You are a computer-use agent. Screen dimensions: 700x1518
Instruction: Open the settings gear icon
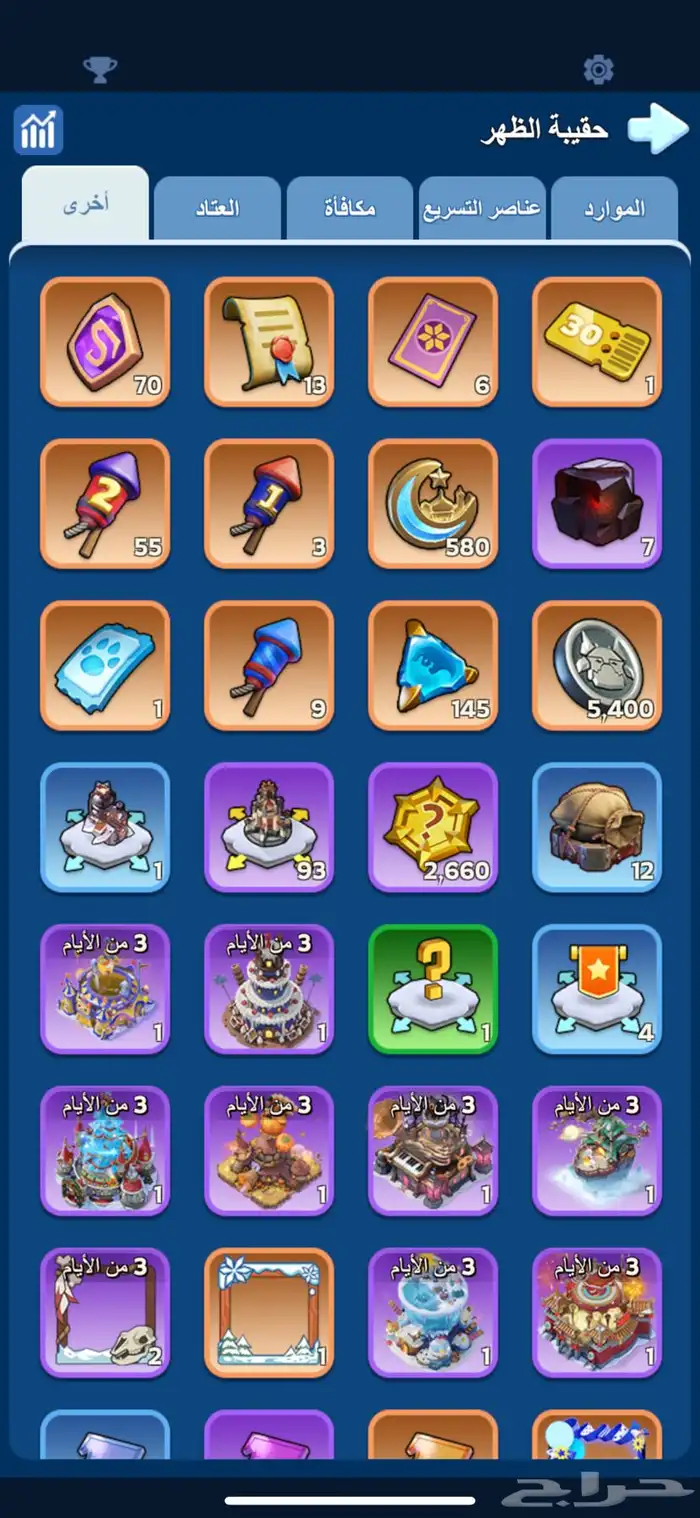598,69
